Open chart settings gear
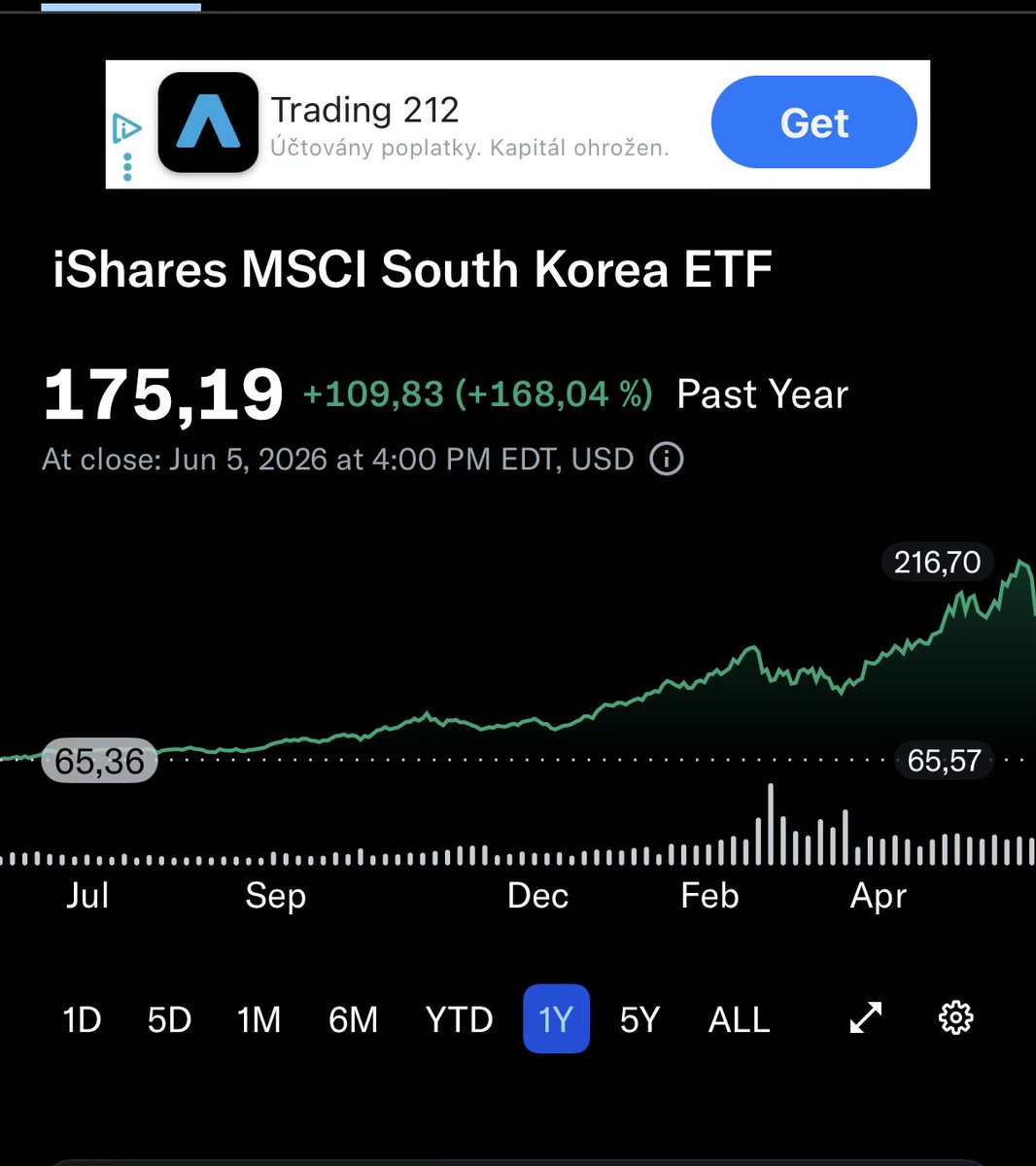This screenshot has width=1036, height=1166. point(955,1018)
